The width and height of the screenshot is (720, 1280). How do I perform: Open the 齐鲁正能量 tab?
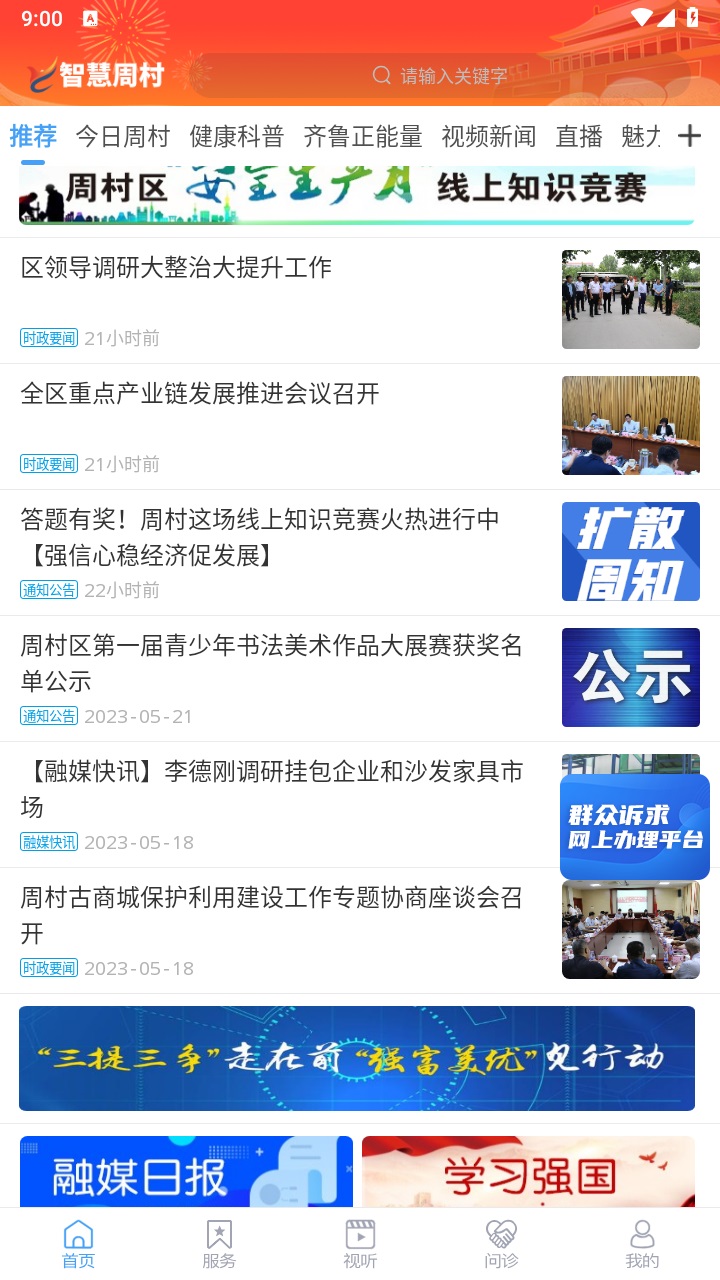(363, 136)
